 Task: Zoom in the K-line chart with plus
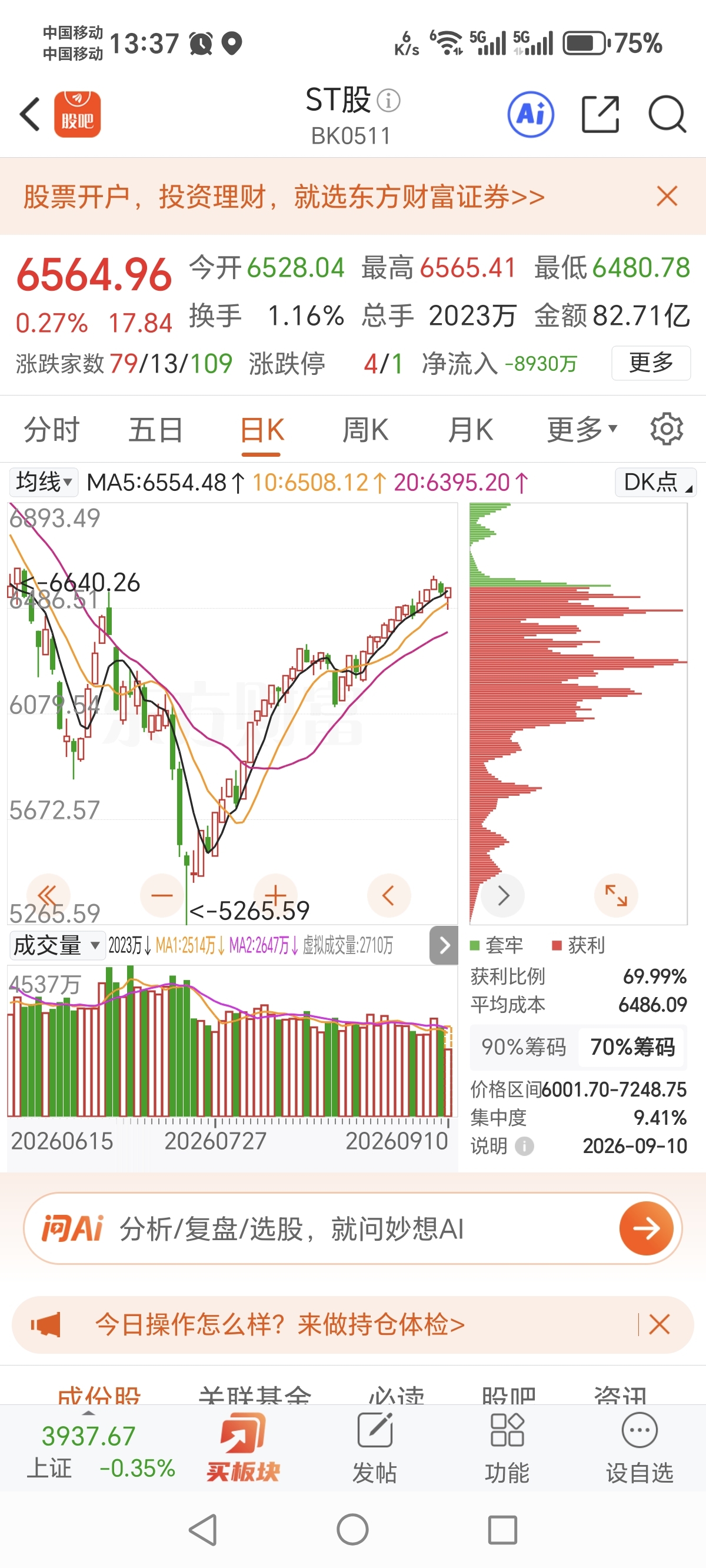click(x=275, y=895)
